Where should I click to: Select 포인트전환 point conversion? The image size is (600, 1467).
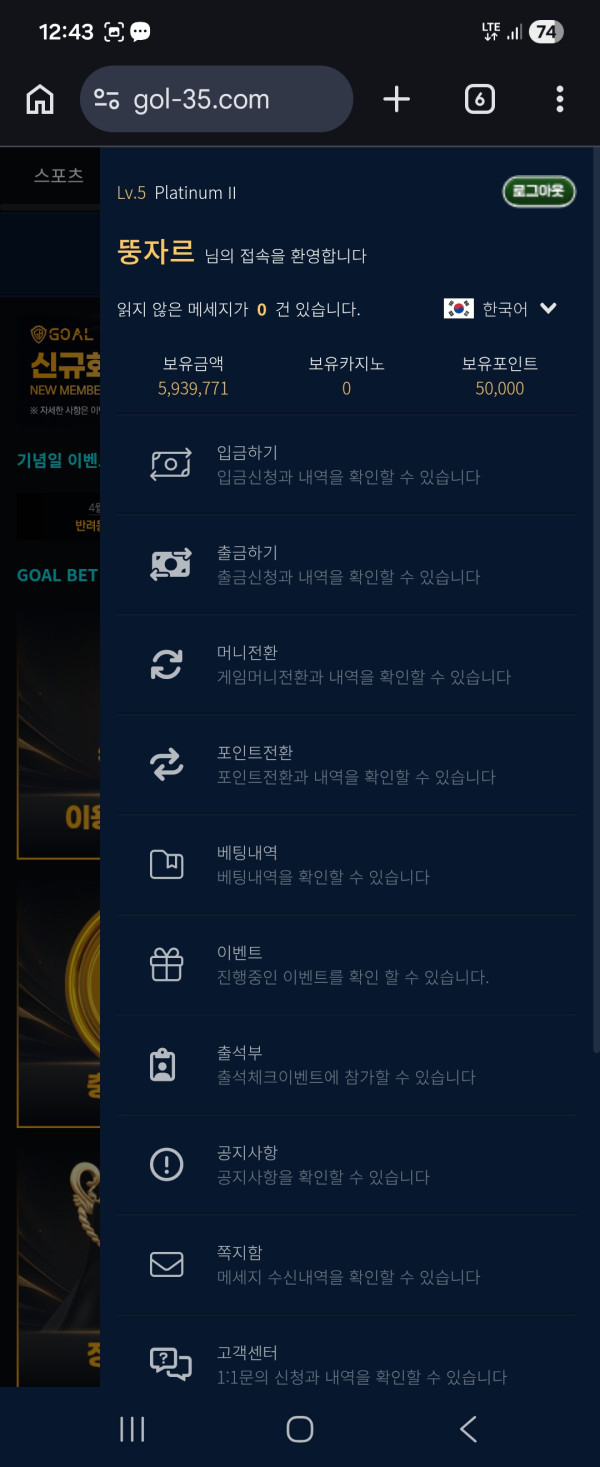tap(345, 765)
